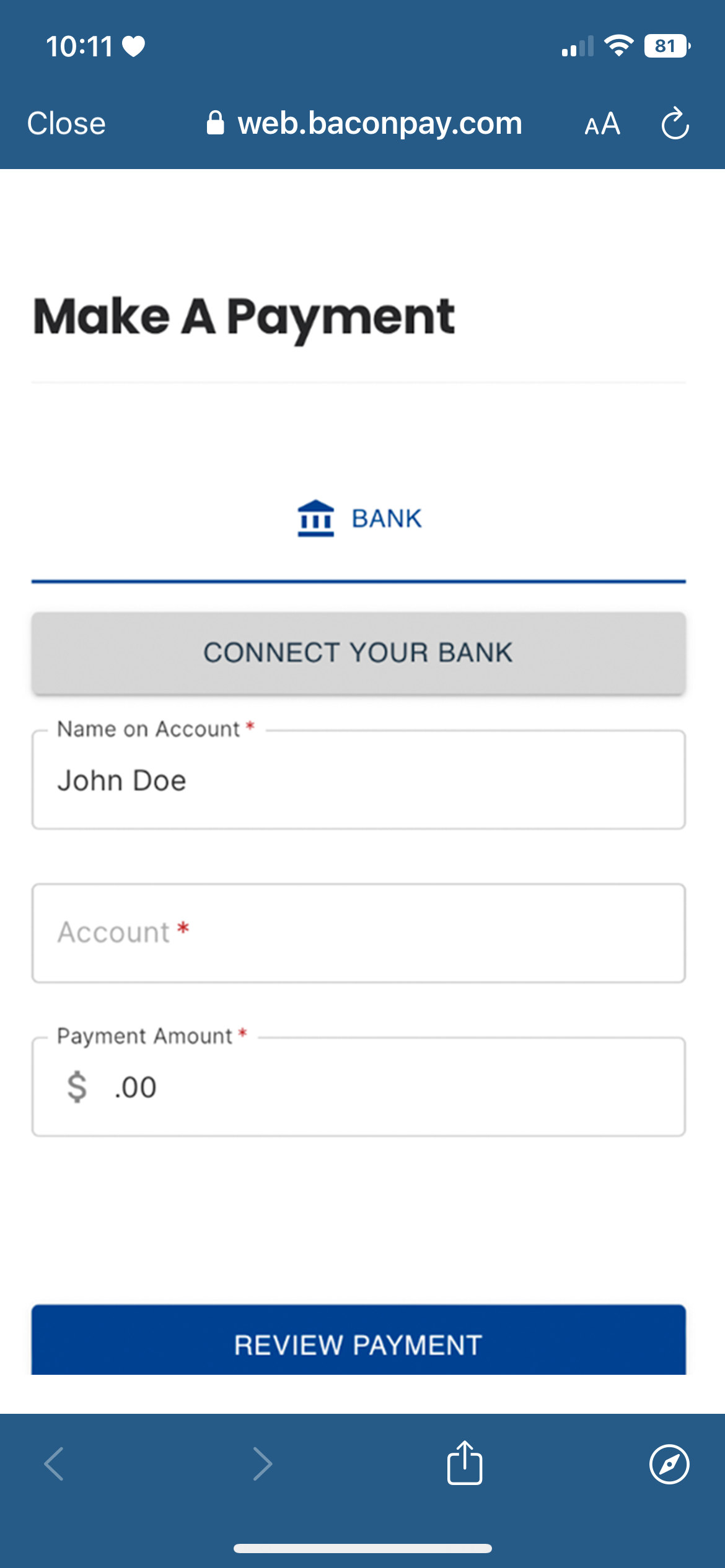Open page in Safari compass icon

click(669, 1465)
